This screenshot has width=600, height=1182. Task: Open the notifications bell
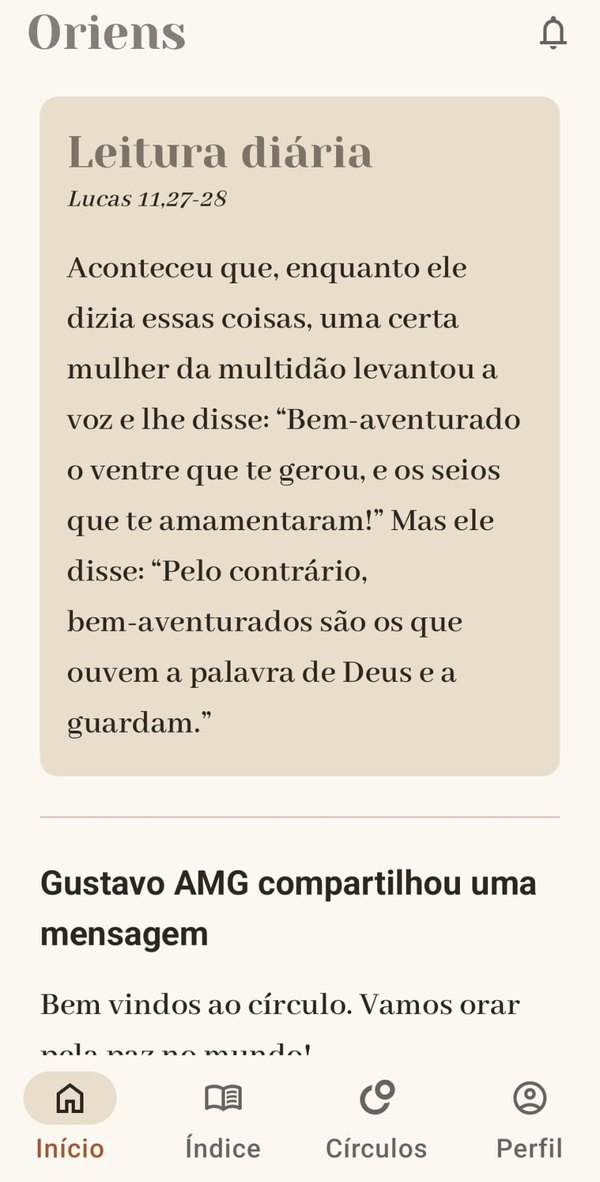click(553, 33)
